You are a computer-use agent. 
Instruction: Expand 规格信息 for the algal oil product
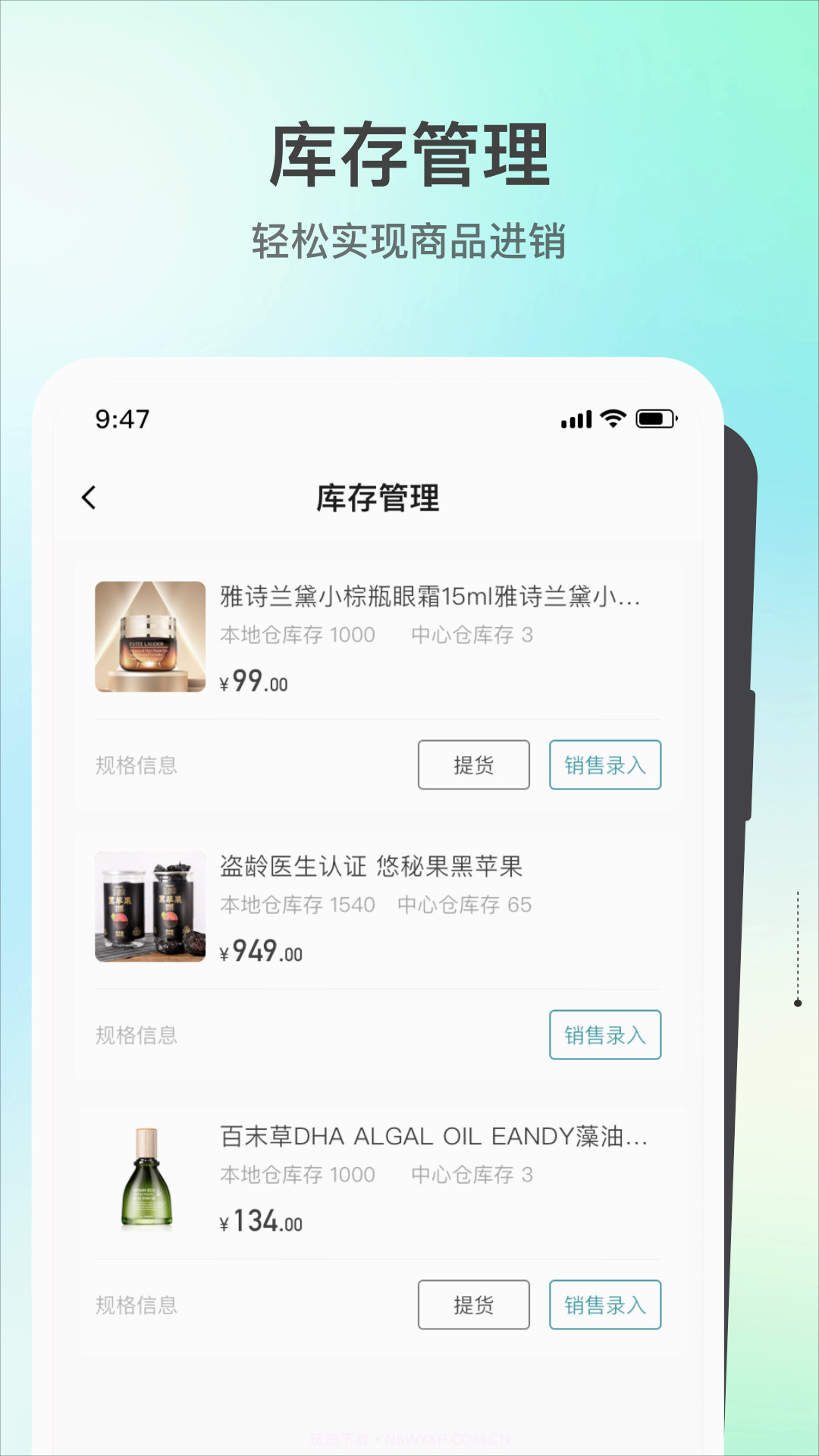pos(136,1304)
